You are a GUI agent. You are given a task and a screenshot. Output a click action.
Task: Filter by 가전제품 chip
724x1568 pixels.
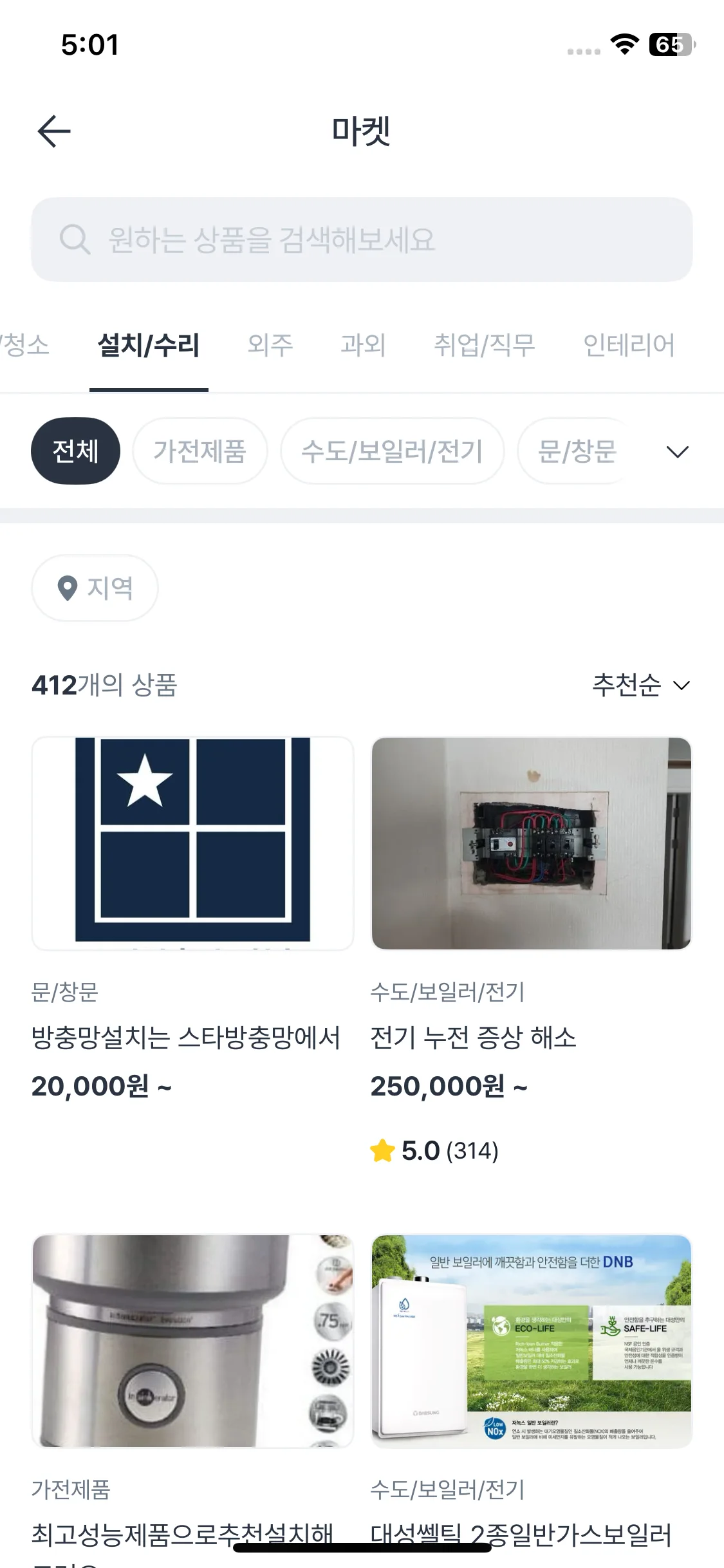200,451
